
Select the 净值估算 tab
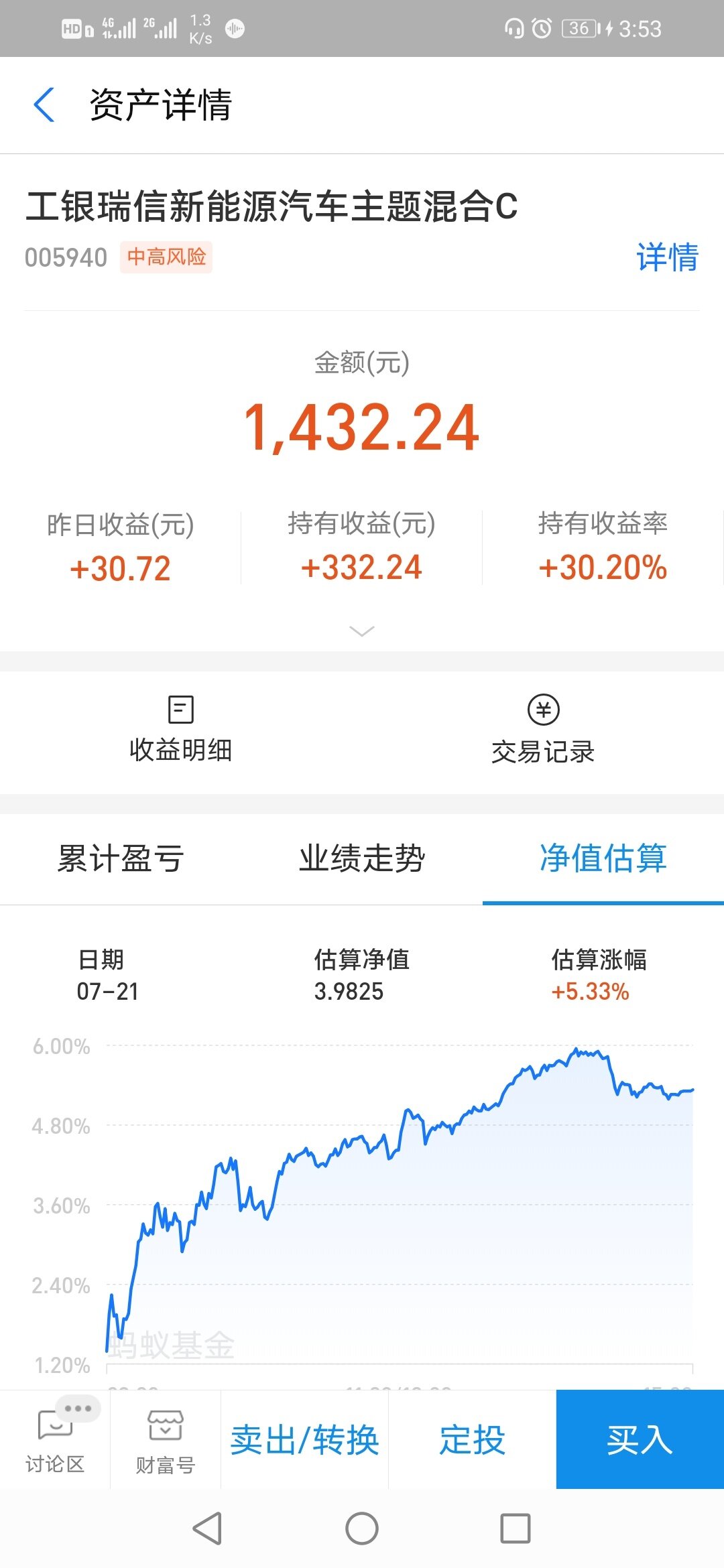[x=603, y=858]
